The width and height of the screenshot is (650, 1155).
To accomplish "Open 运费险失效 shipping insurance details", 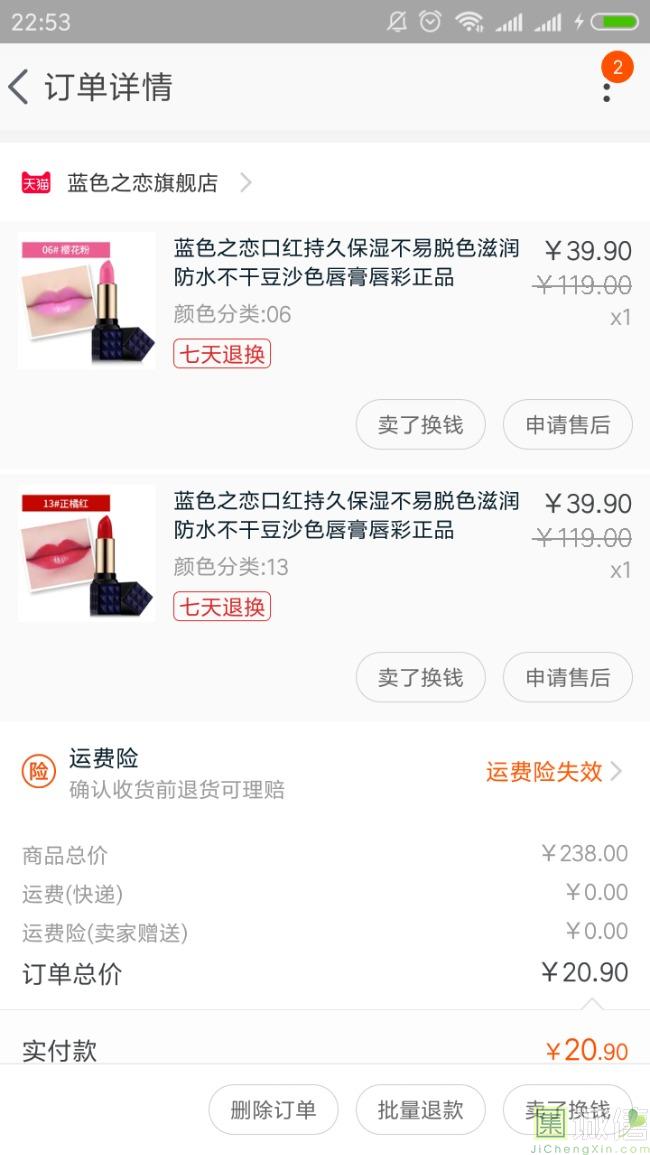I will pyautogui.click(x=553, y=771).
